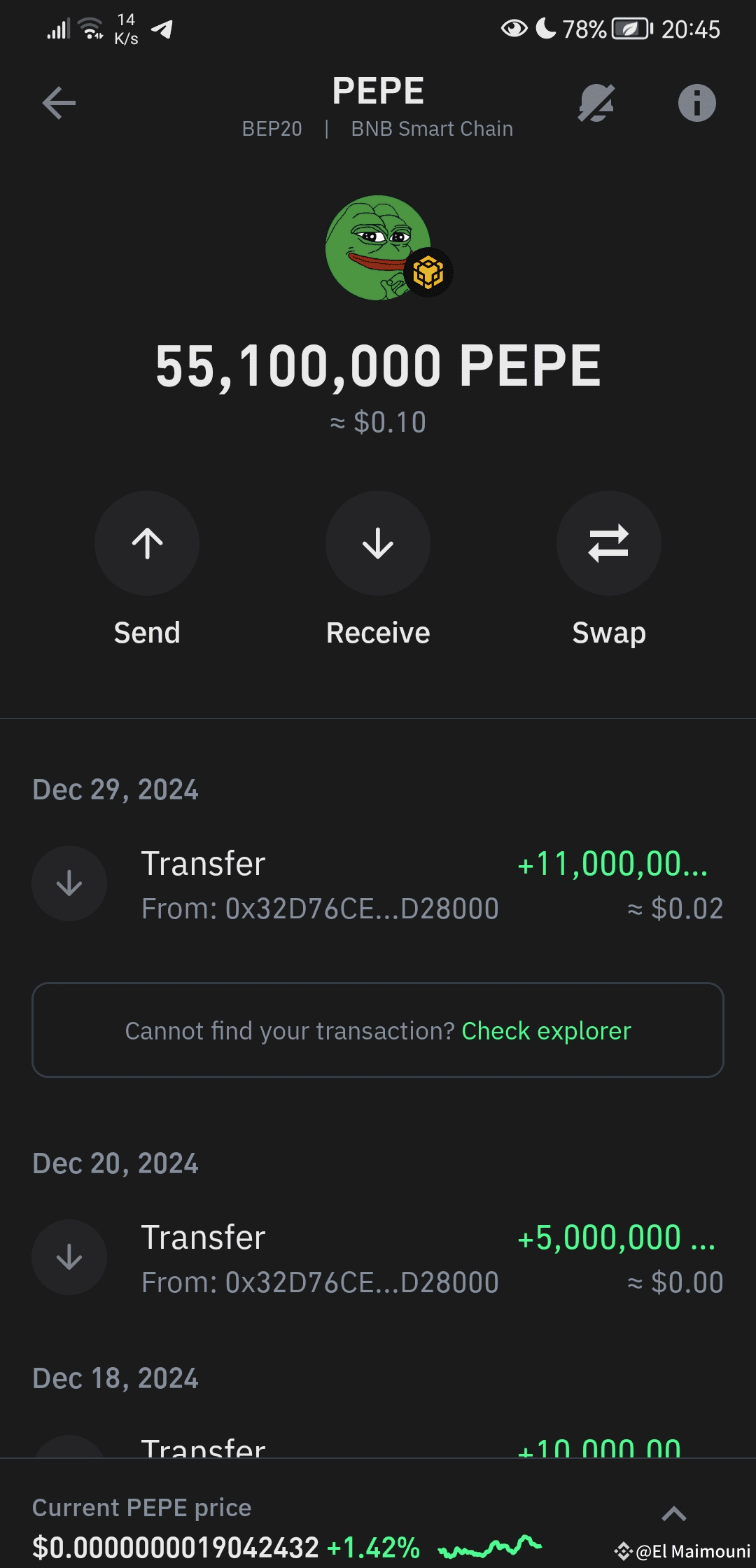Open the Dec 29, 2024 transfer

click(x=378, y=885)
